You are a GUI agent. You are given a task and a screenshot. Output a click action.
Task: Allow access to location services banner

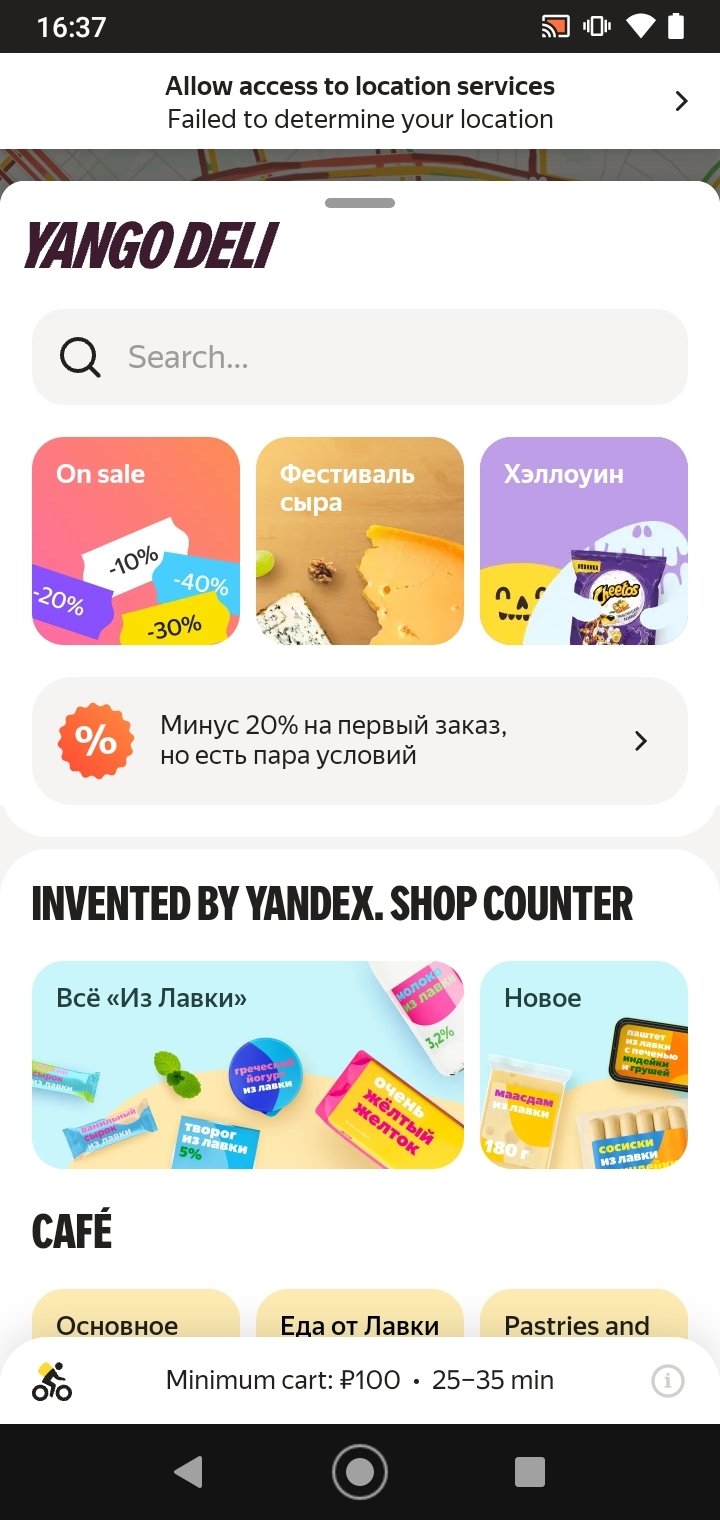point(360,101)
